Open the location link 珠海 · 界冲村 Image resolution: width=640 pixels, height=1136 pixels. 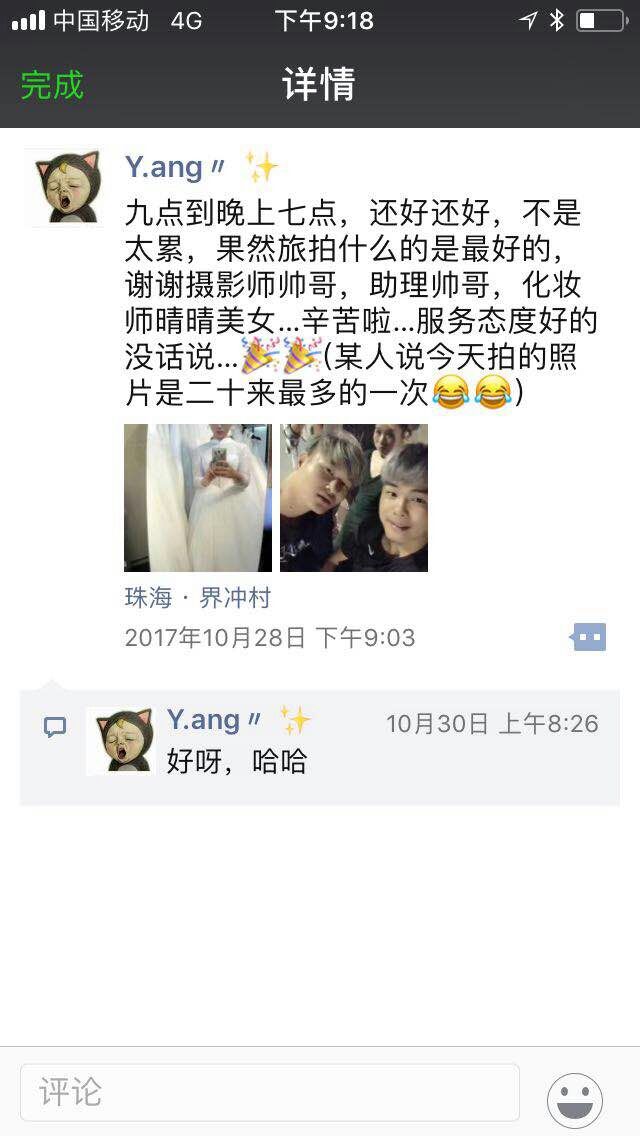pos(198,598)
